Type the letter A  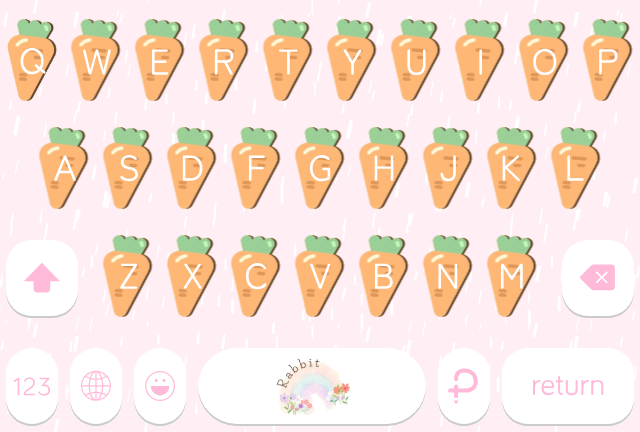(x=64, y=169)
